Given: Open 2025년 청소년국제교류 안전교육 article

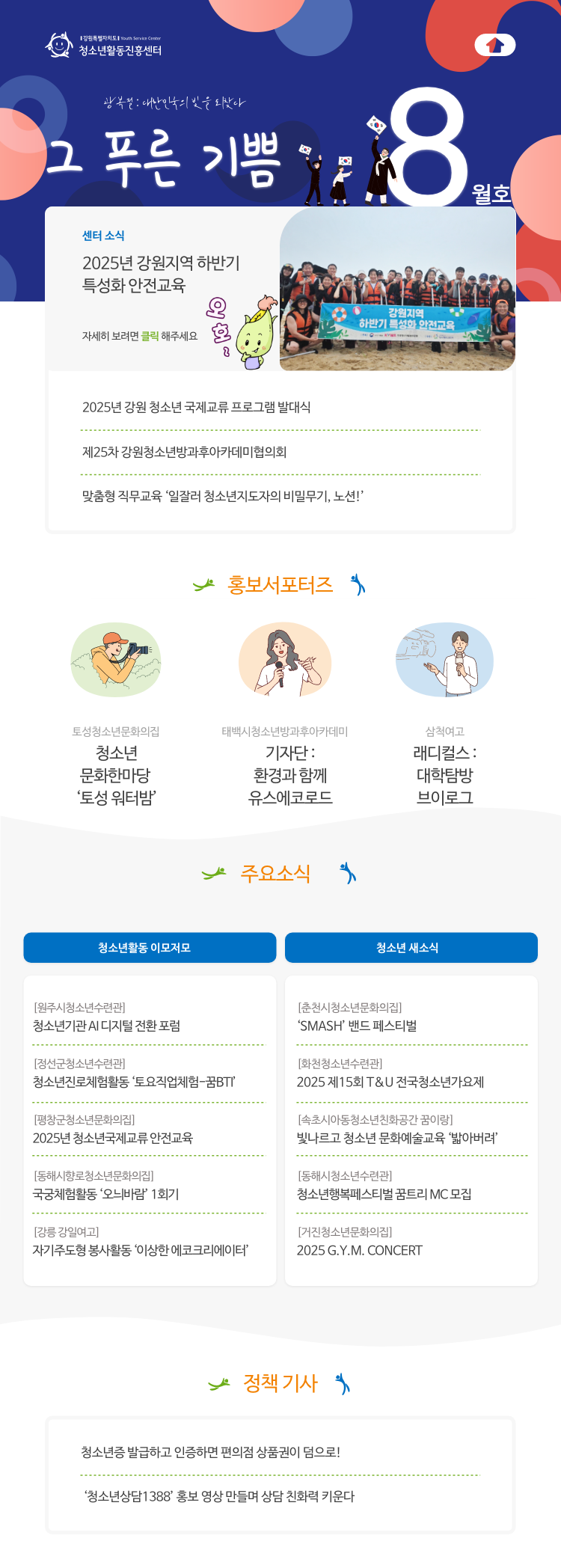Looking at the screenshot, I should click(113, 1138).
